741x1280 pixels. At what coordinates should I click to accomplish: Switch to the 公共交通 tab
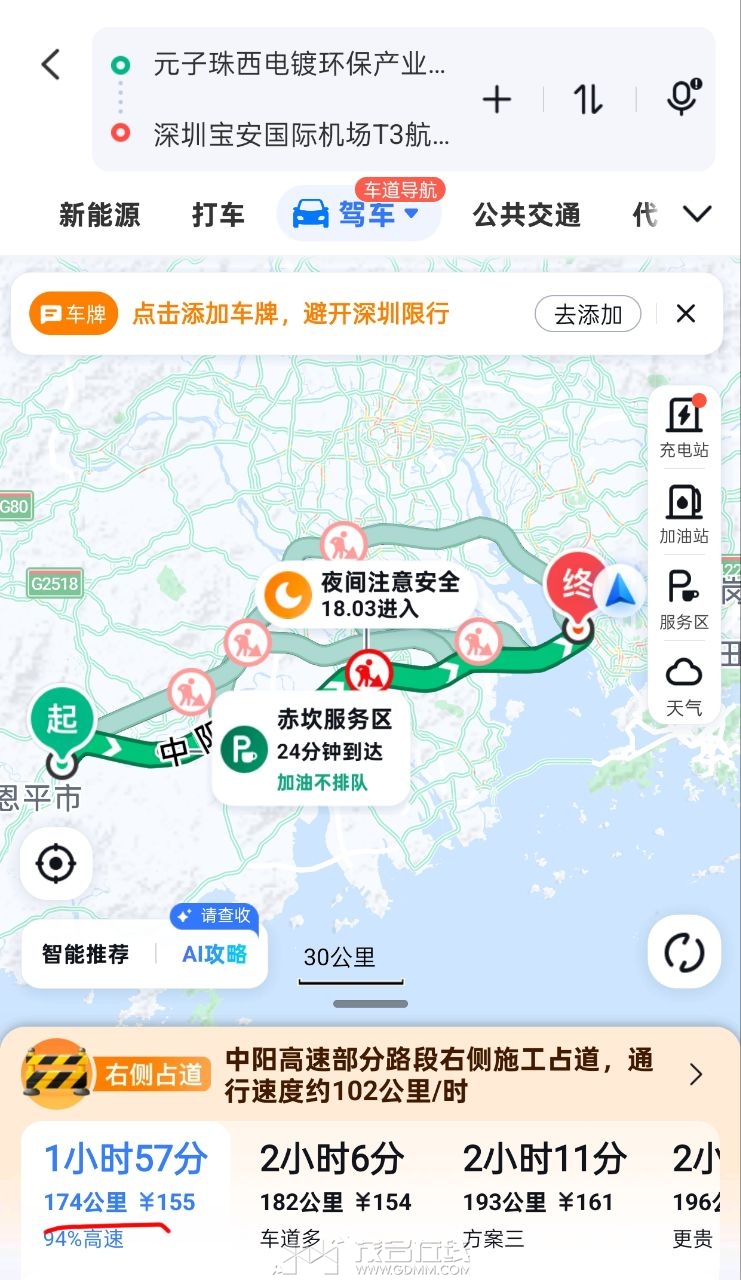click(527, 214)
